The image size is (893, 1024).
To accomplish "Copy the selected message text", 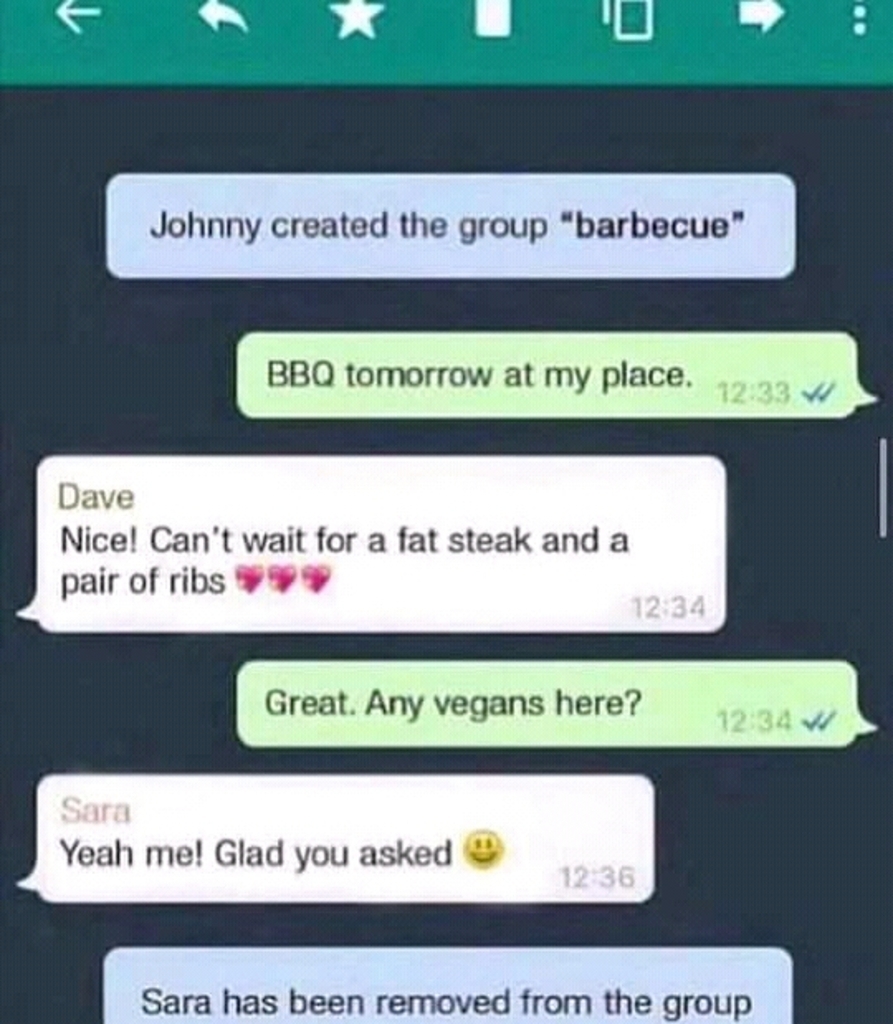I will pos(628,19).
